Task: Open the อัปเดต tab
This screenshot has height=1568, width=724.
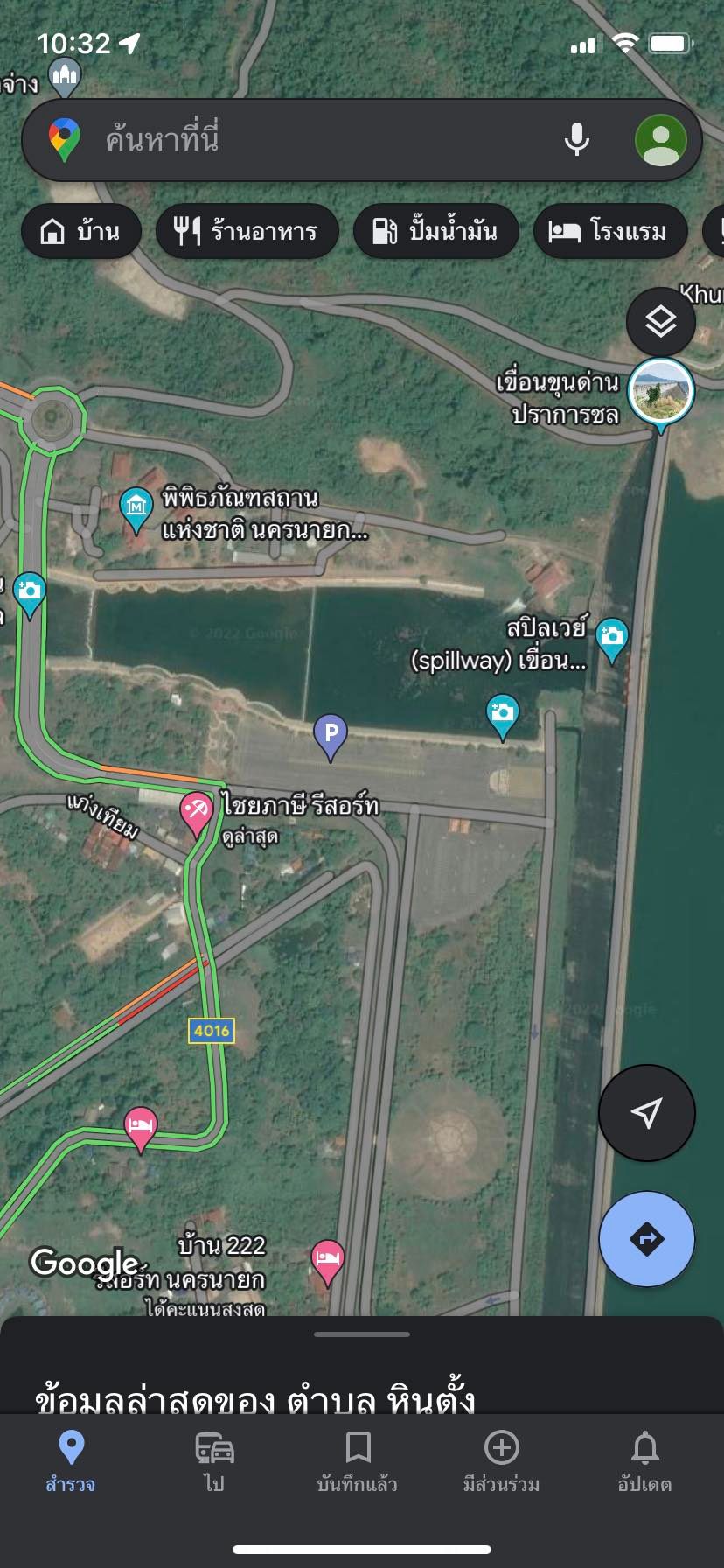Action: 644,1461
